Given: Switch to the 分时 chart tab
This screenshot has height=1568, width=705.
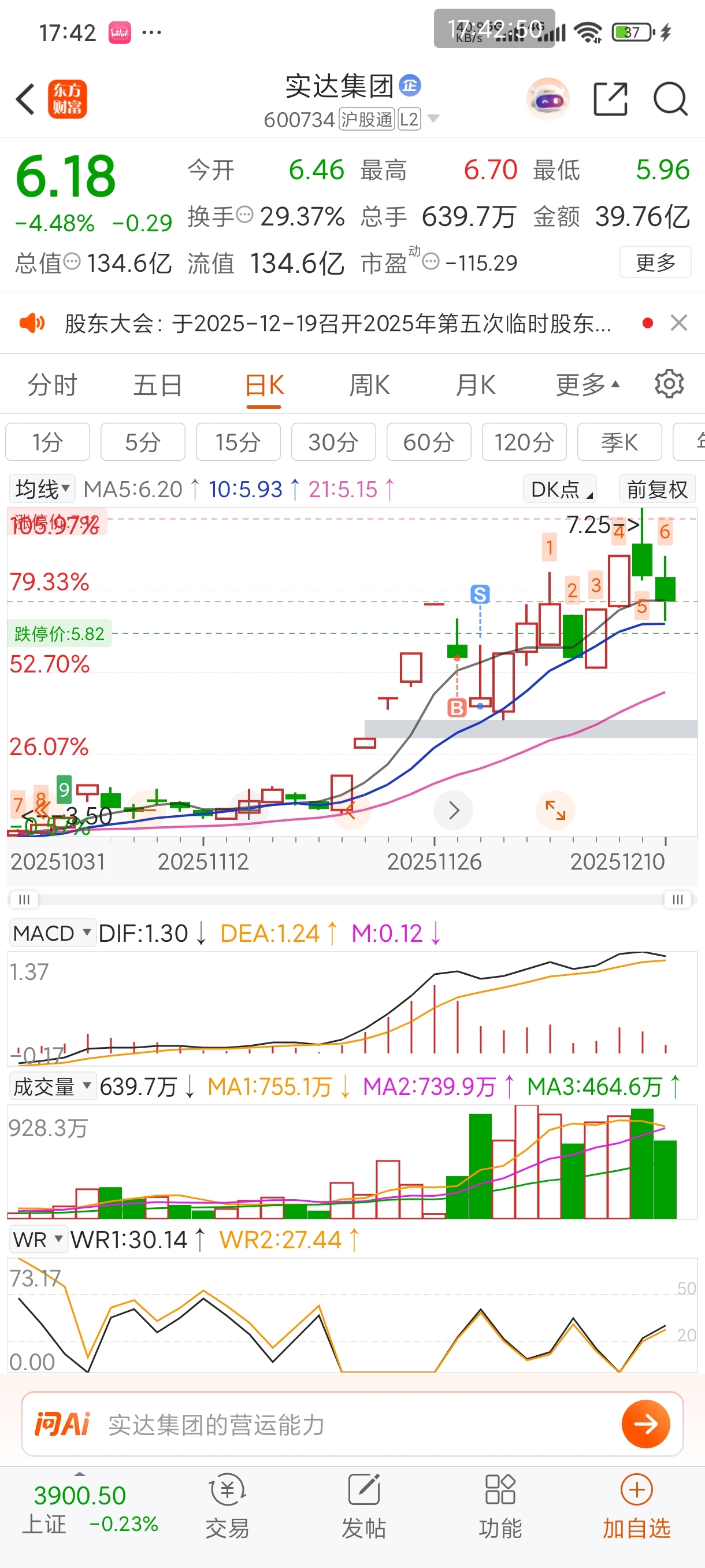Looking at the screenshot, I should (x=53, y=385).
